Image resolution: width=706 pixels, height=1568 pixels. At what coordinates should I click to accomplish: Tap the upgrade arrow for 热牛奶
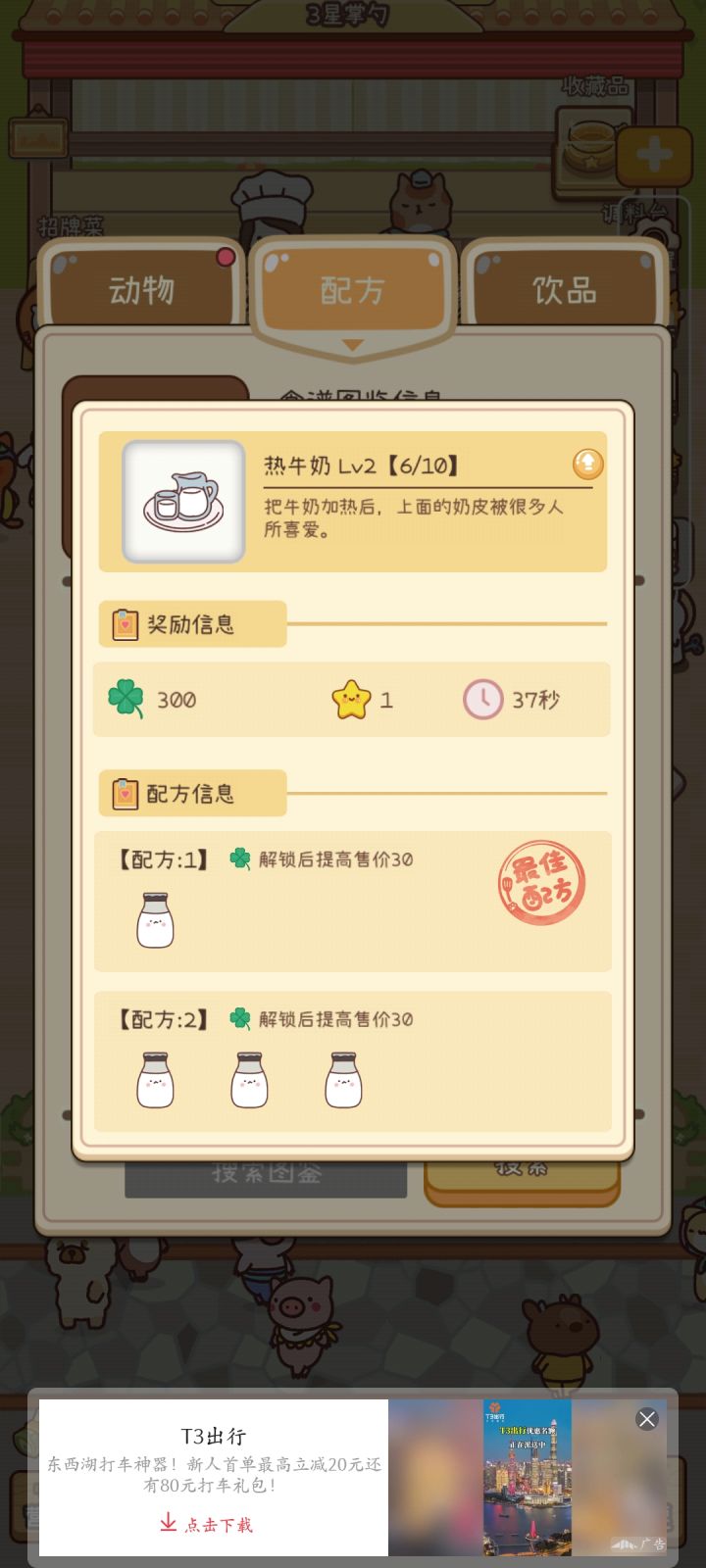[587, 464]
